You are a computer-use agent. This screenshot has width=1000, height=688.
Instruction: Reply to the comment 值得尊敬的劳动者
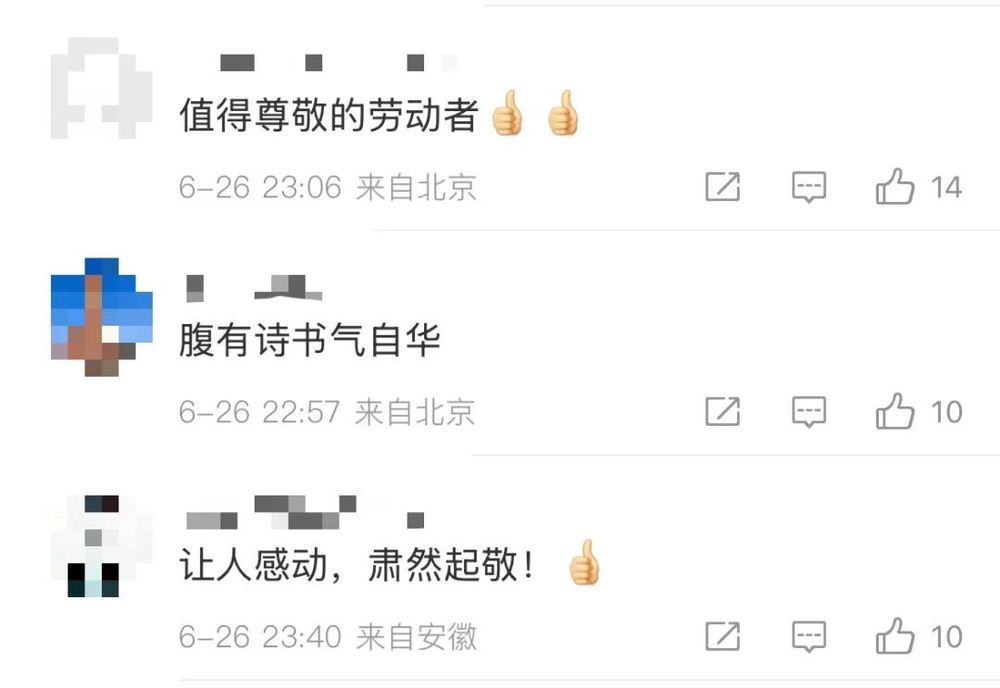point(808,187)
